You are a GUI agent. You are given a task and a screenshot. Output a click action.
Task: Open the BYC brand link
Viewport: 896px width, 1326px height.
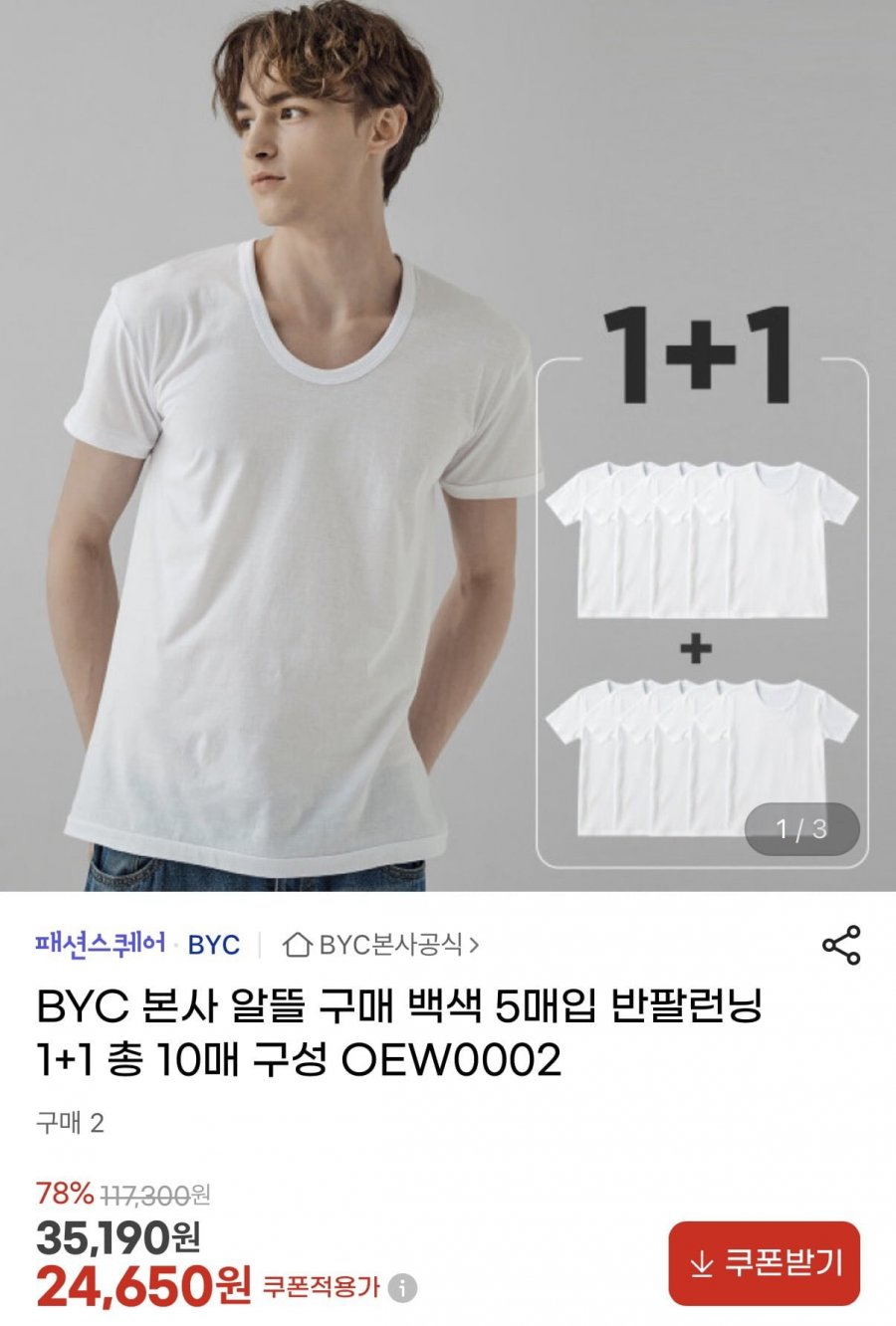click(214, 945)
